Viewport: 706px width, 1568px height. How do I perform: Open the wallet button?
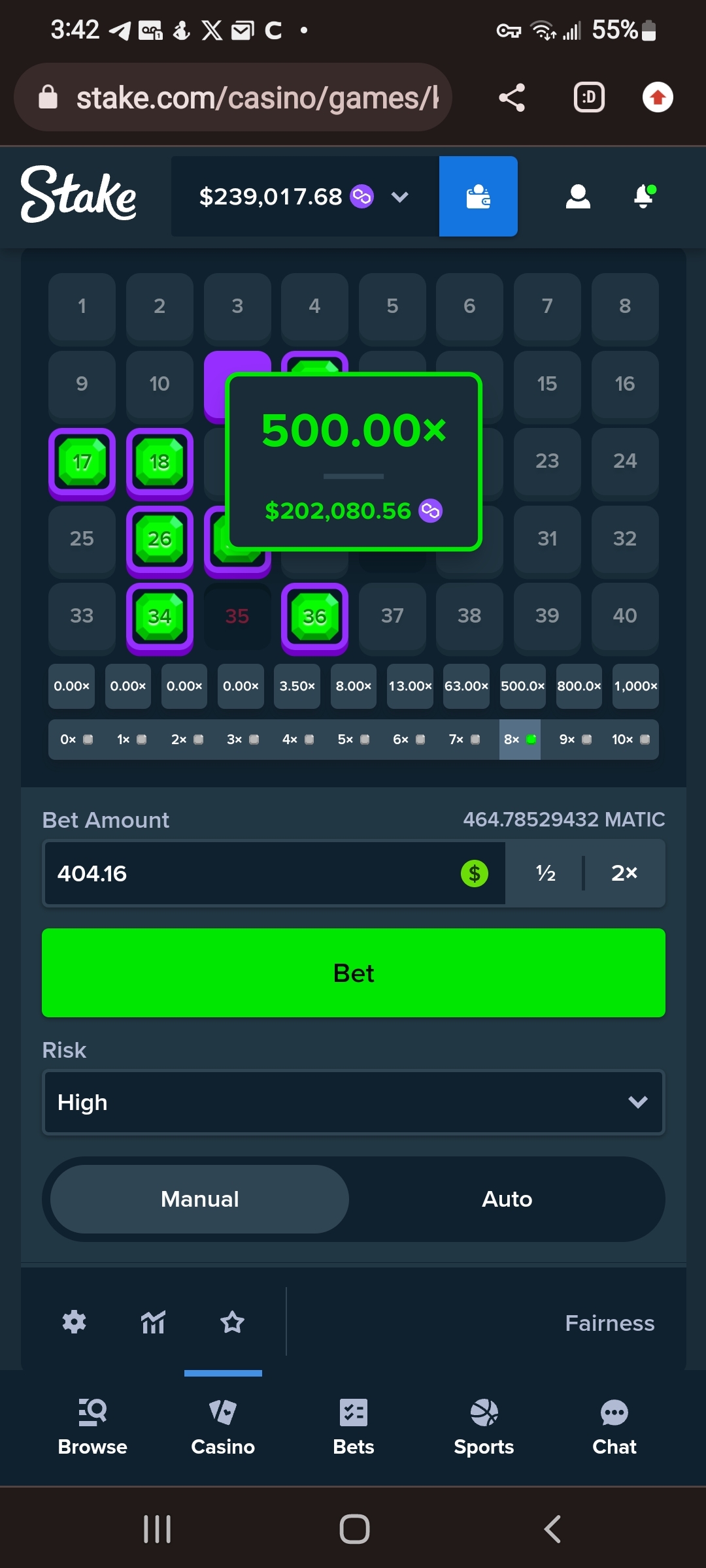[x=478, y=196]
